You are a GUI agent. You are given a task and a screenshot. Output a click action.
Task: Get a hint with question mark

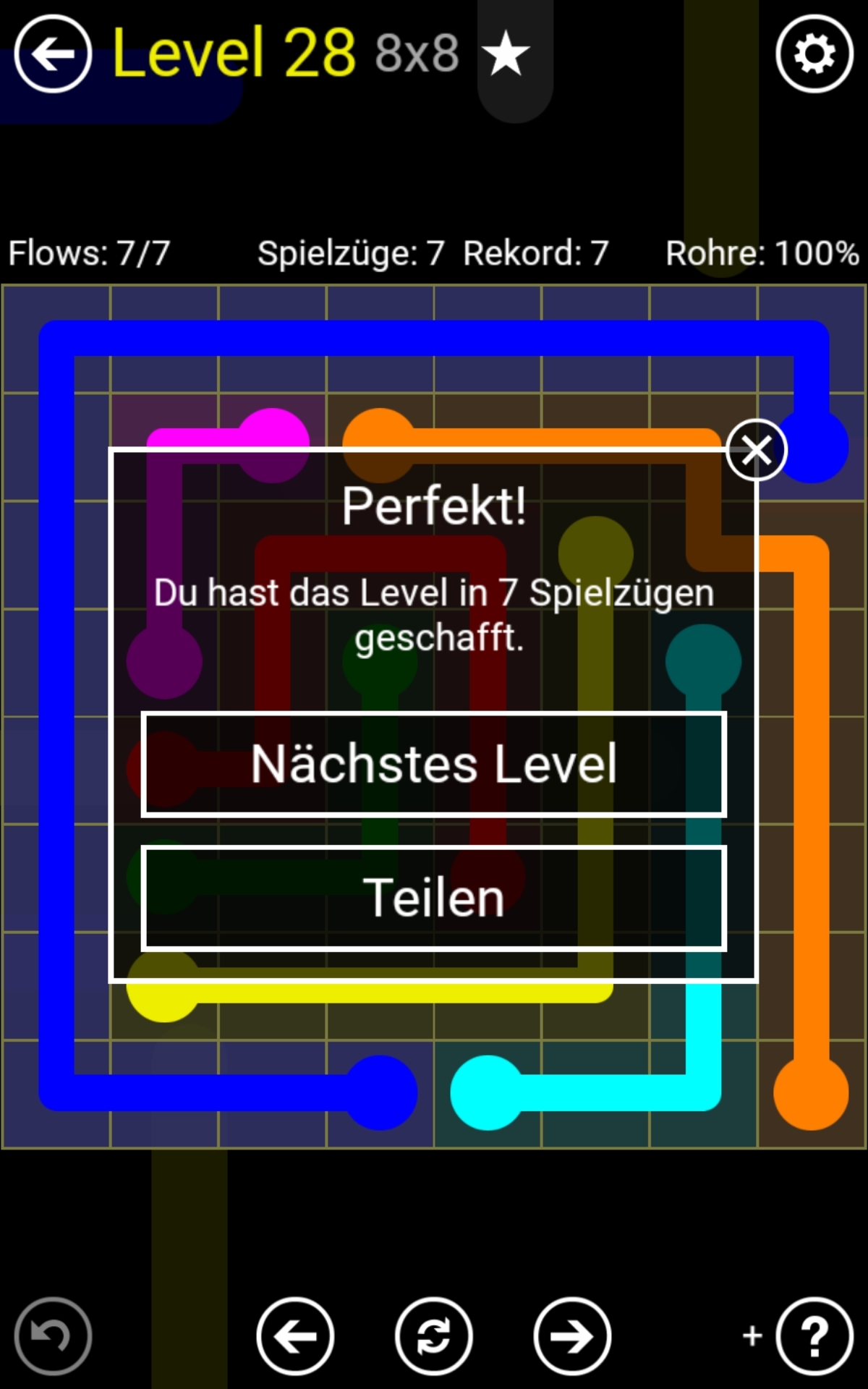click(x=814, y=1335)
